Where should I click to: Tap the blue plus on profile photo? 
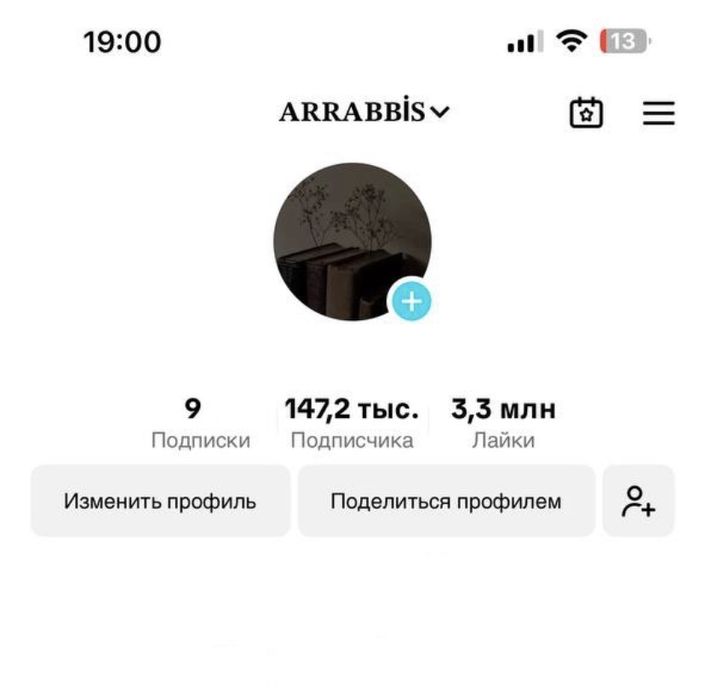click(410, 300)
